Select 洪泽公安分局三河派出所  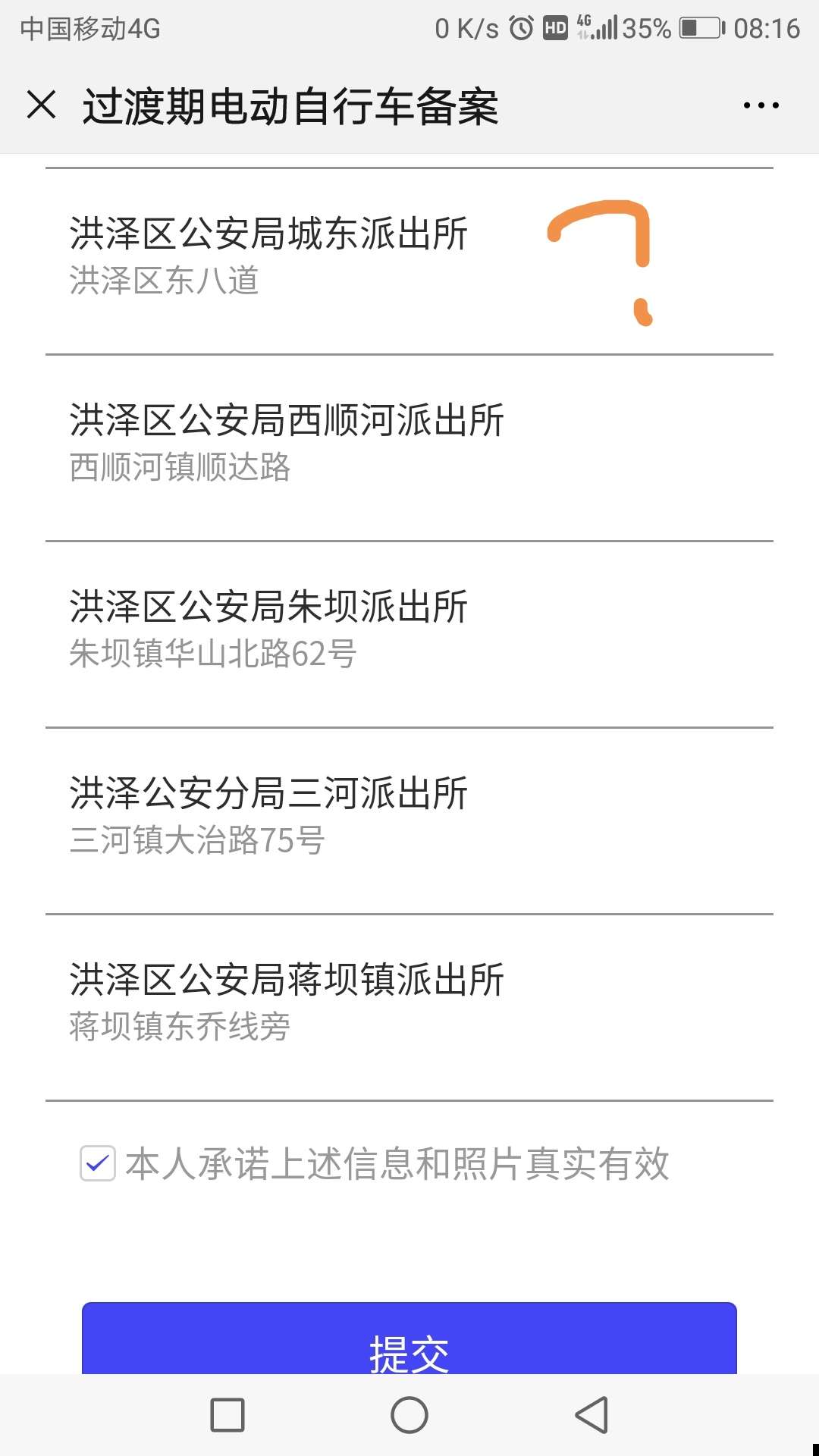[409, 821]
